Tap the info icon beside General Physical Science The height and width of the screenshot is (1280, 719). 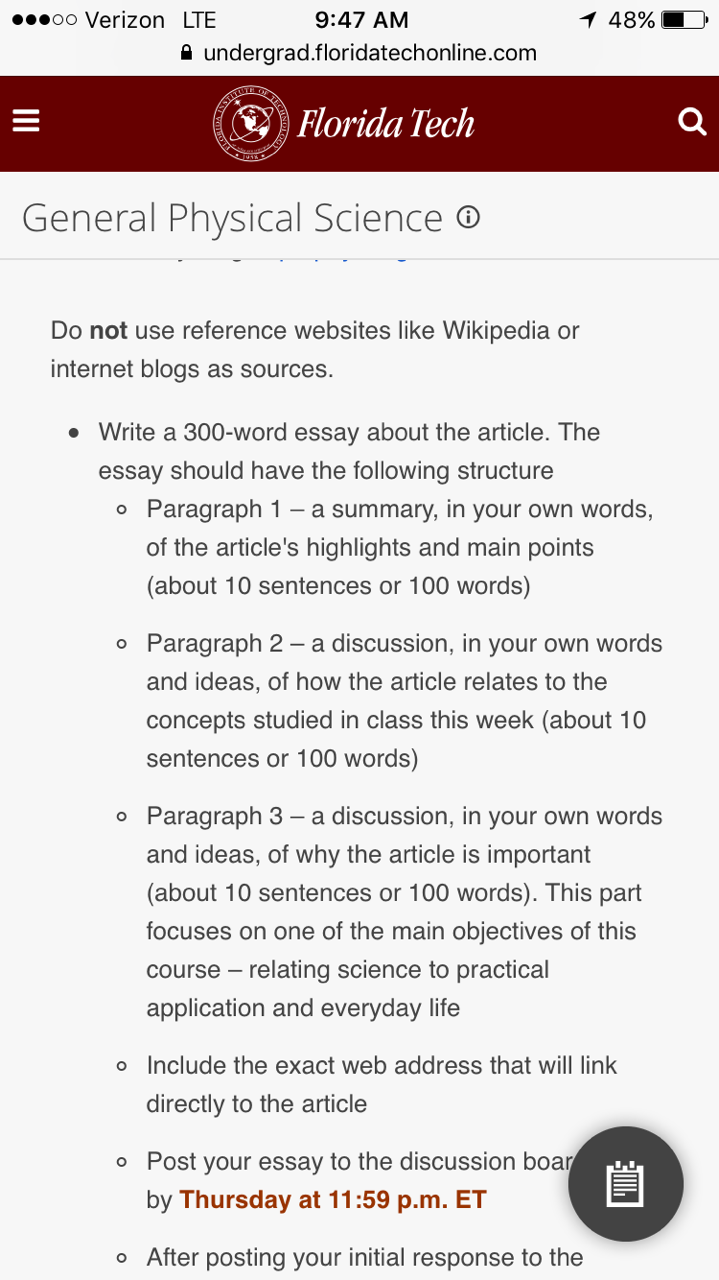(468, 217)
